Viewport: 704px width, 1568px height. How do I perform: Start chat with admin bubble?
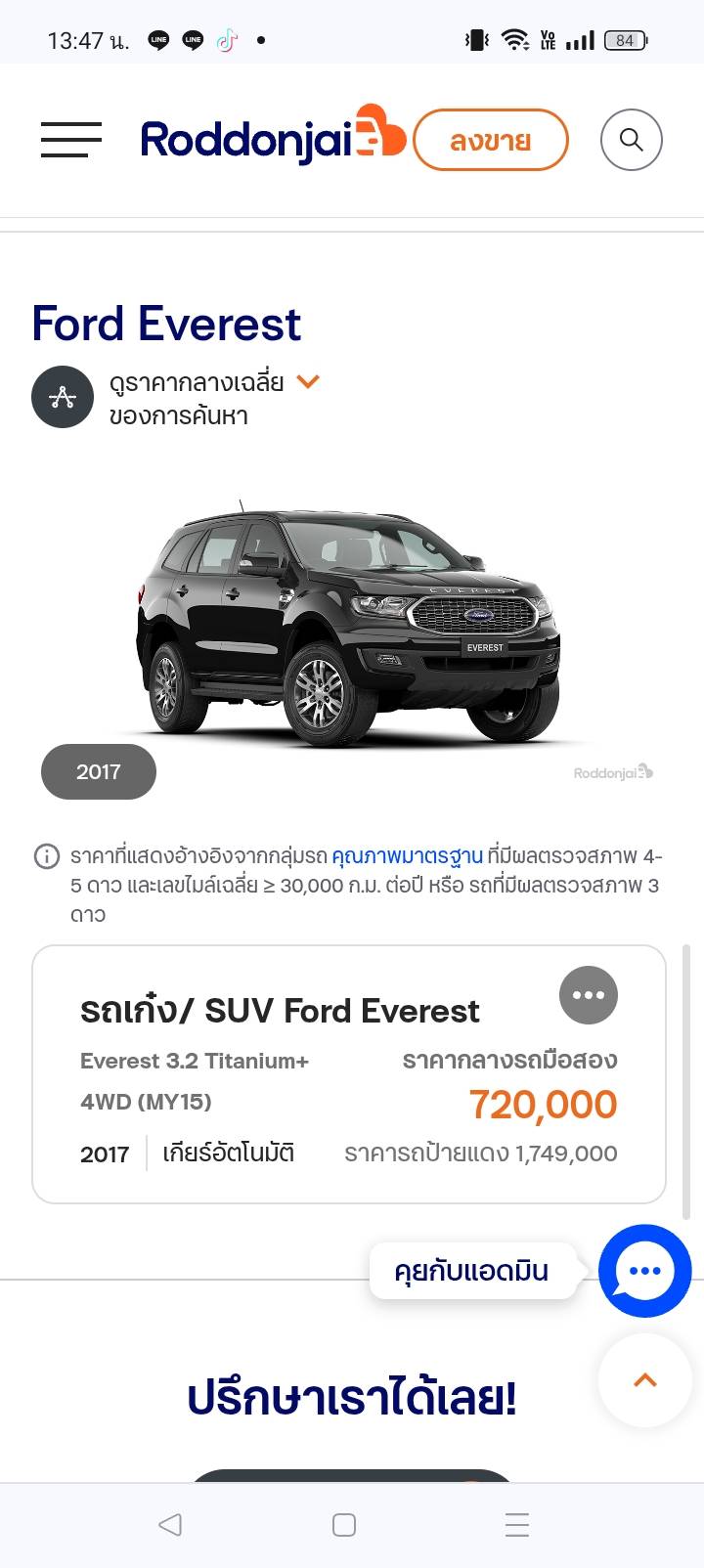[645, 1271]
